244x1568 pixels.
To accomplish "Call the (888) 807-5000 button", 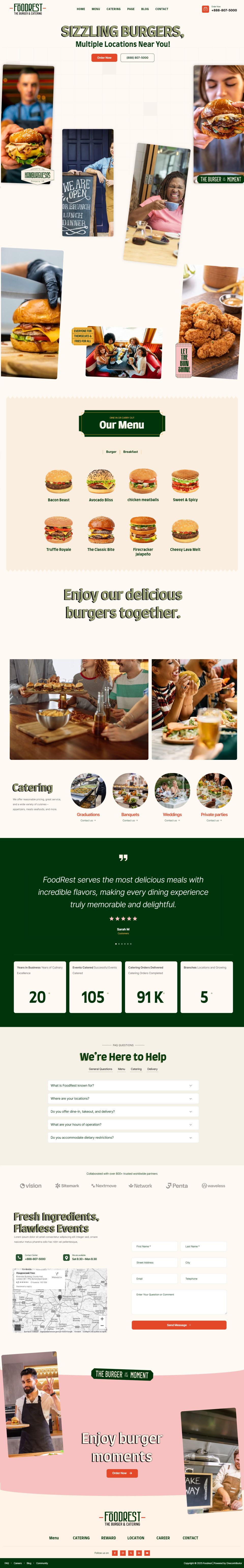I will pos(137,58).
